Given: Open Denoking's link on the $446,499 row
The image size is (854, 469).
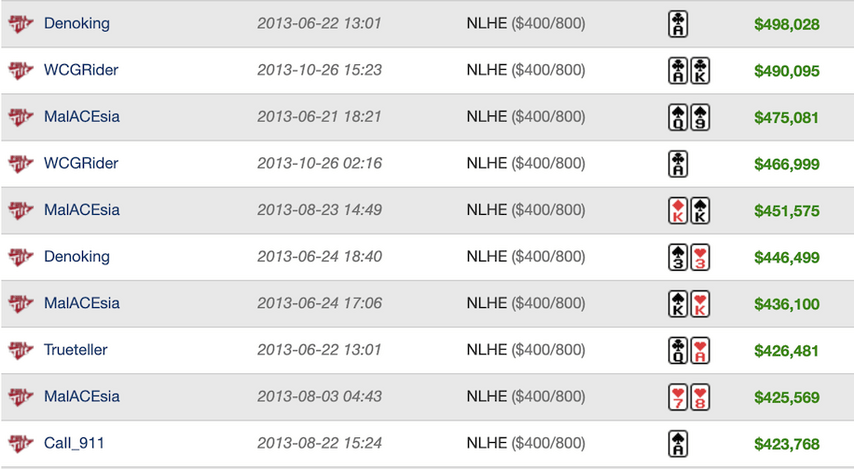Looking at the screenshot, I should (77, 257).
